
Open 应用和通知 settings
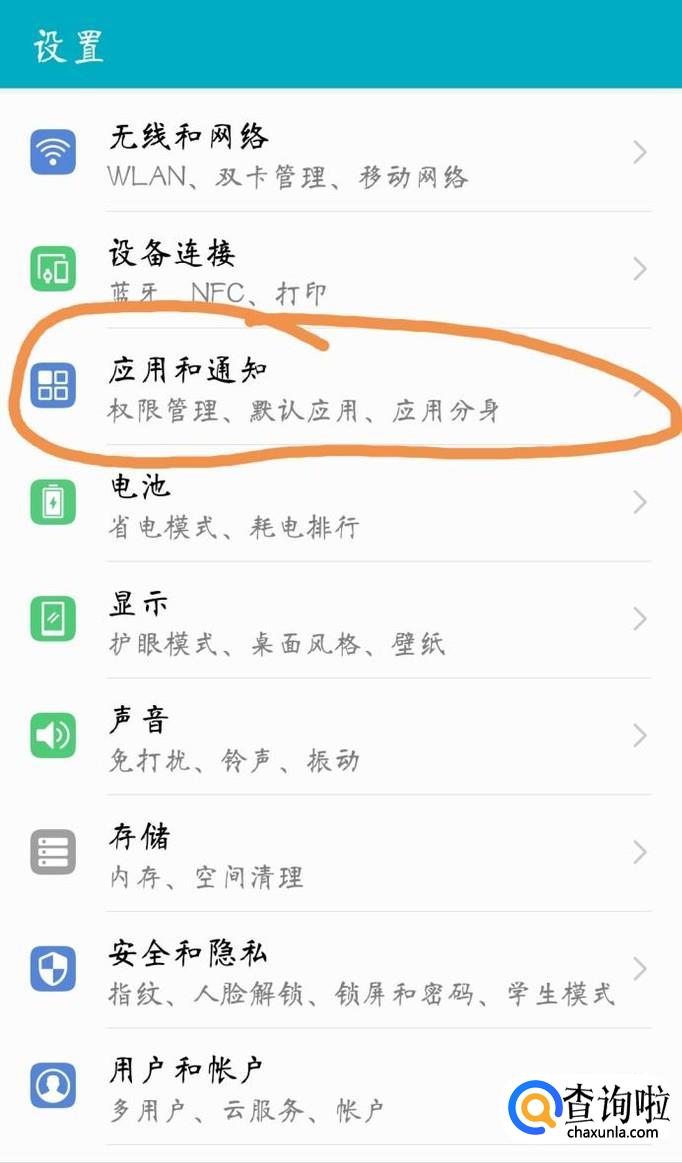pyautogui.click(x=340, y=387)
